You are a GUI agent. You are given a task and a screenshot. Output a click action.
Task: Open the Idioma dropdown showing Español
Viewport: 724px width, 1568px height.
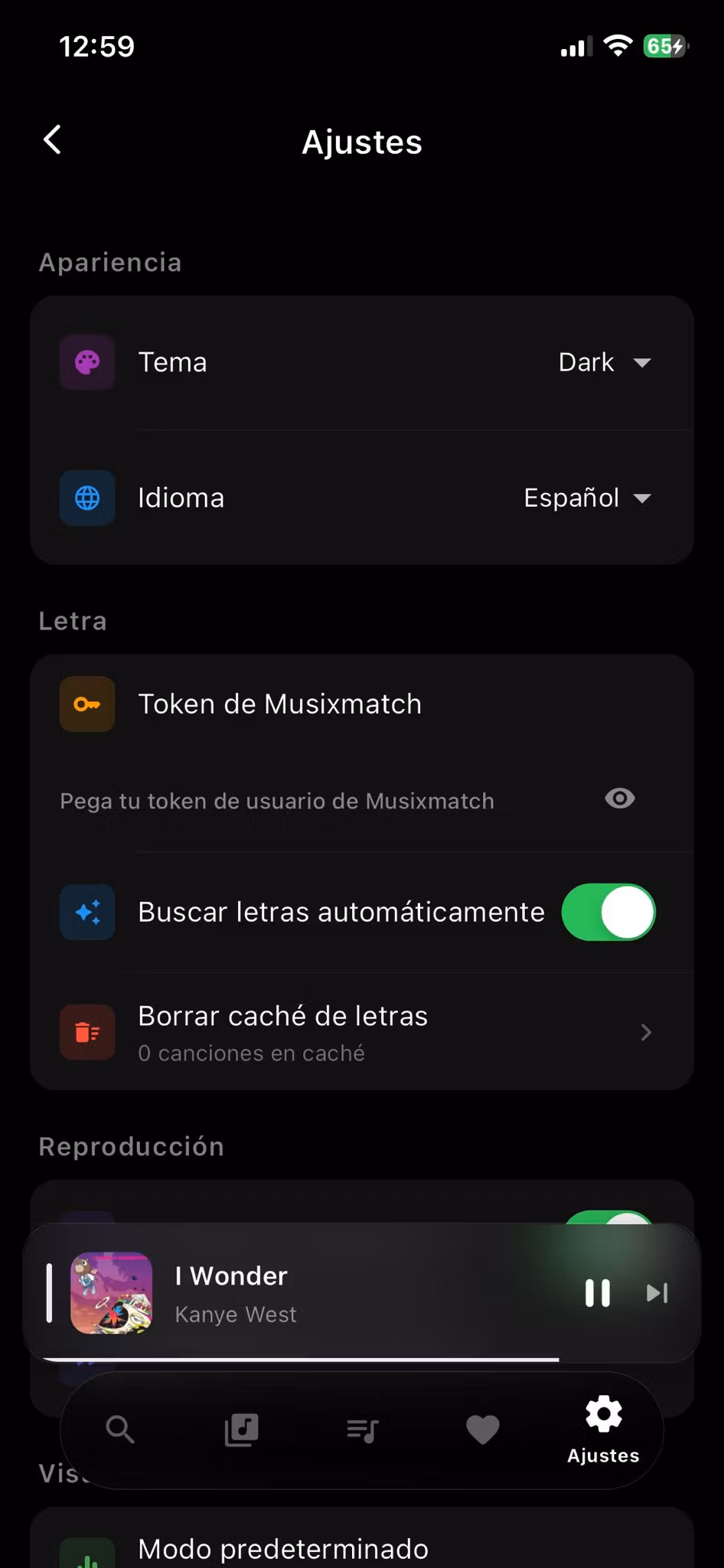587,498
